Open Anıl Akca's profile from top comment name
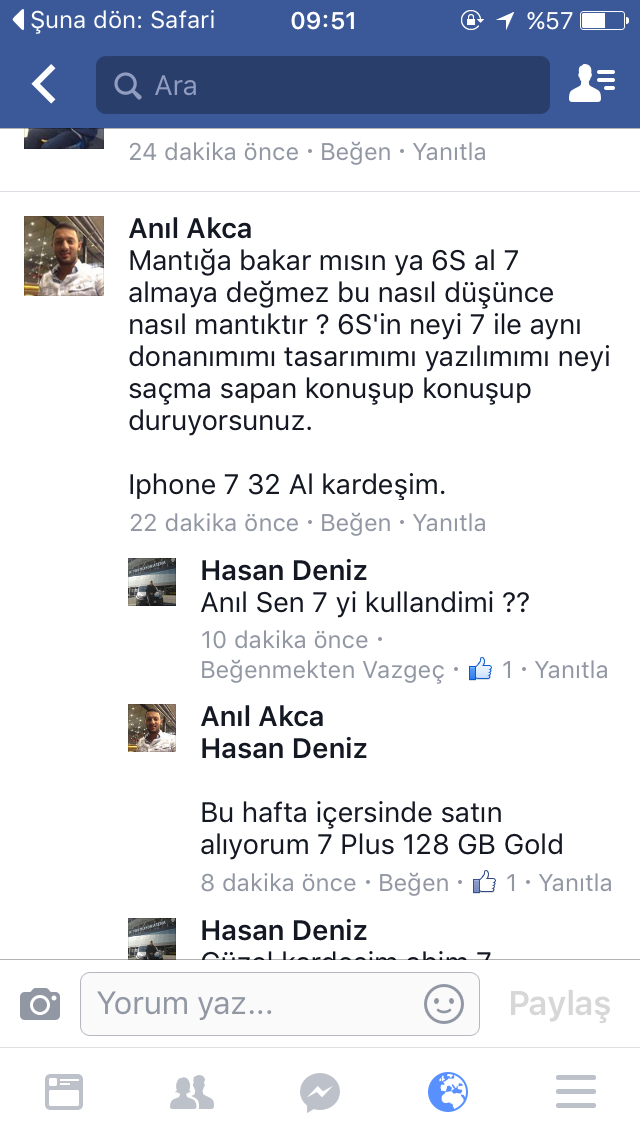Screen dimensions: 640x1136 click(x=190, y=229)
